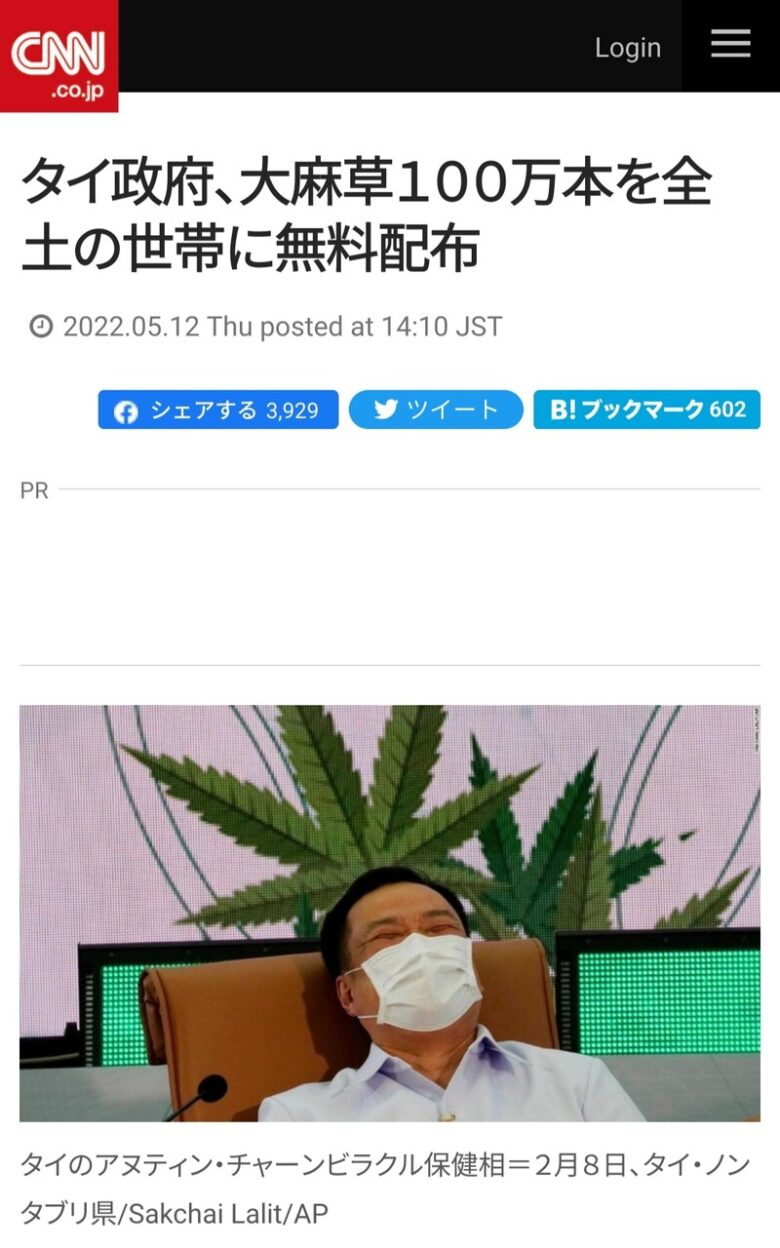780x1248 pixels.
Task: Share the article on Facebook
Action: pos(218,410)
